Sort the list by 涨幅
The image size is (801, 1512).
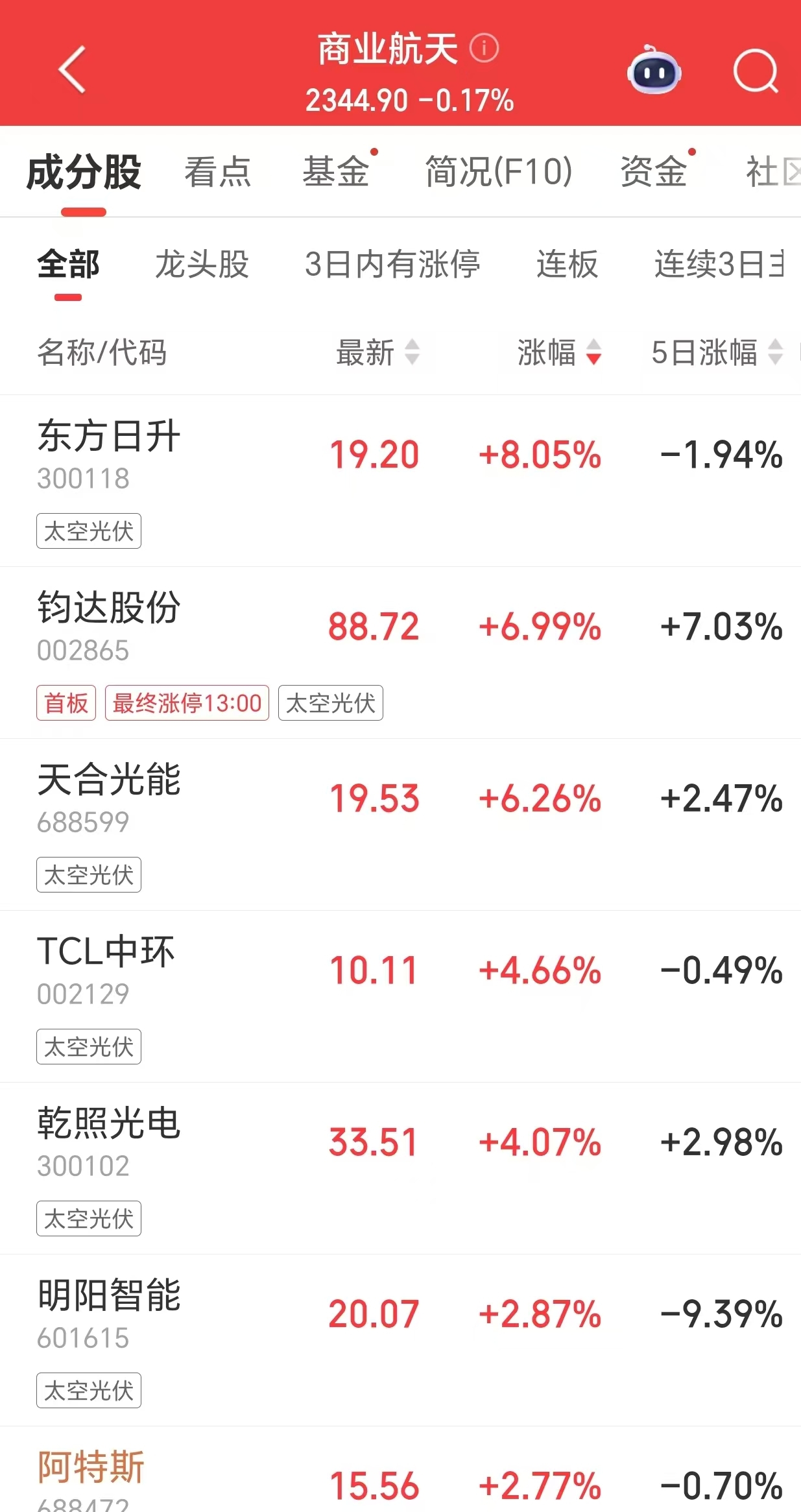tap(558, 353)
